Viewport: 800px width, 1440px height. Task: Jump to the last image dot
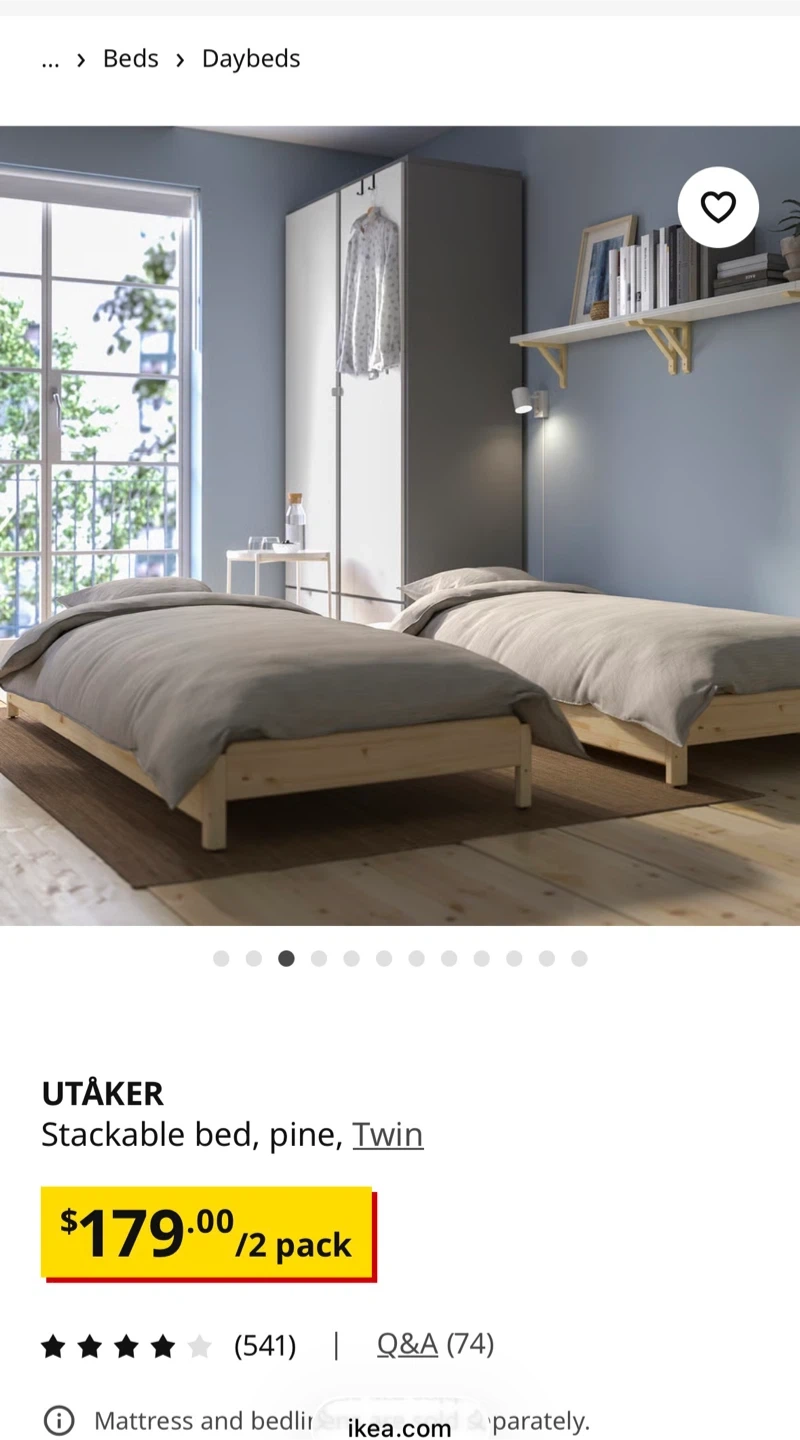[x=579, y=958]
